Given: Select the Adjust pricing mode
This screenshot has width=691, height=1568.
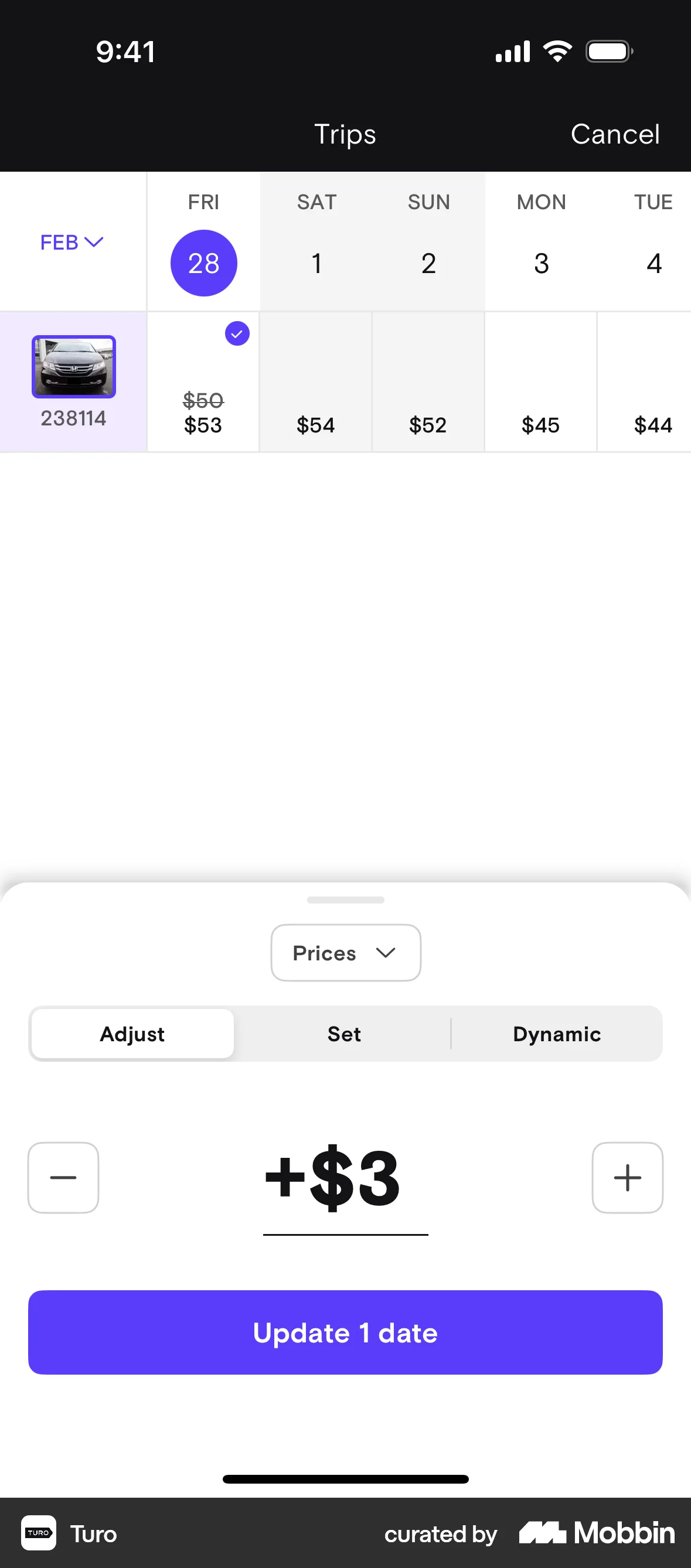Looking at the screenshot, I should click(x=131, y=1033).
